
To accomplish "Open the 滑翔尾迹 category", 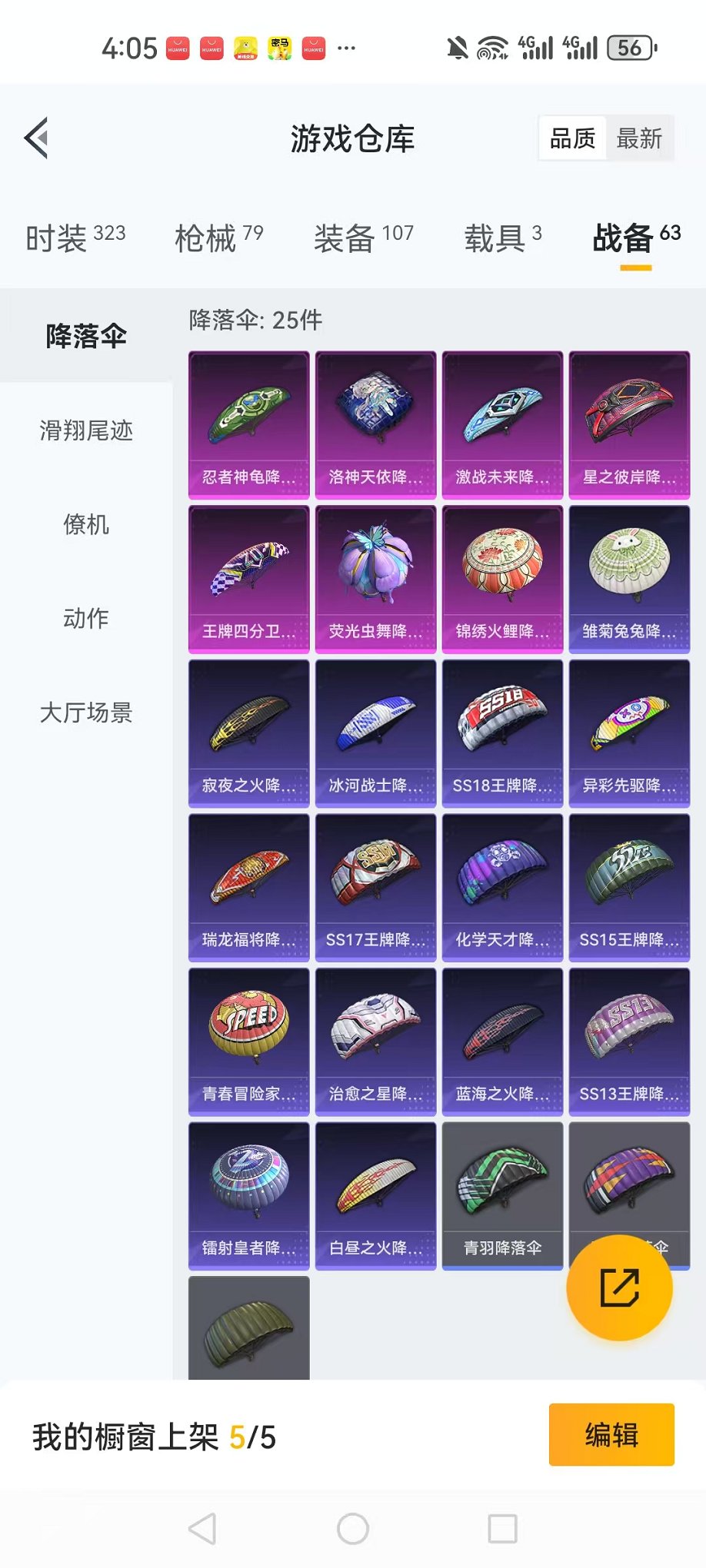I will 86,430.
